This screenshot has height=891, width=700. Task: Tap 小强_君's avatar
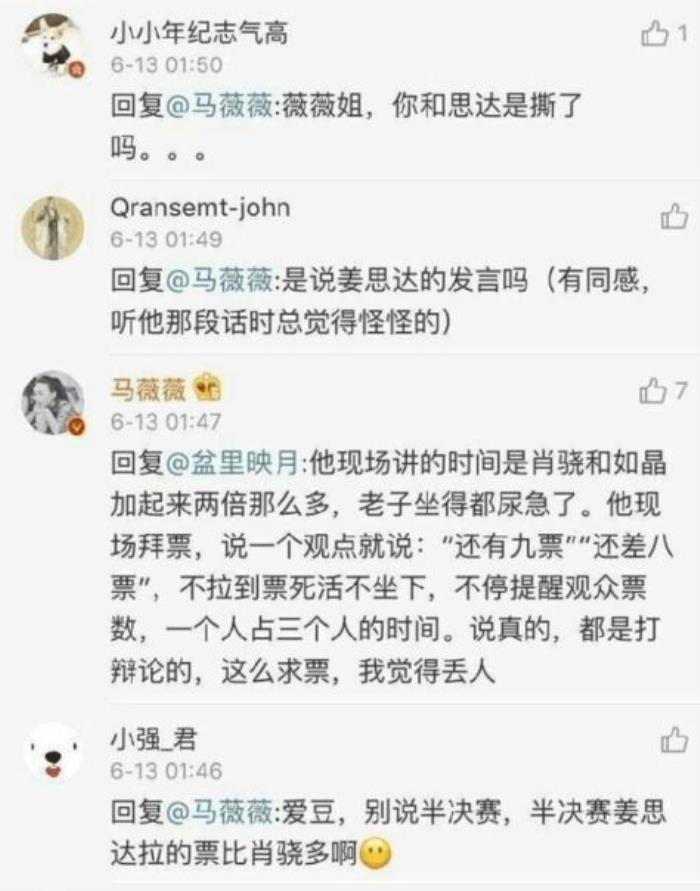52,752
